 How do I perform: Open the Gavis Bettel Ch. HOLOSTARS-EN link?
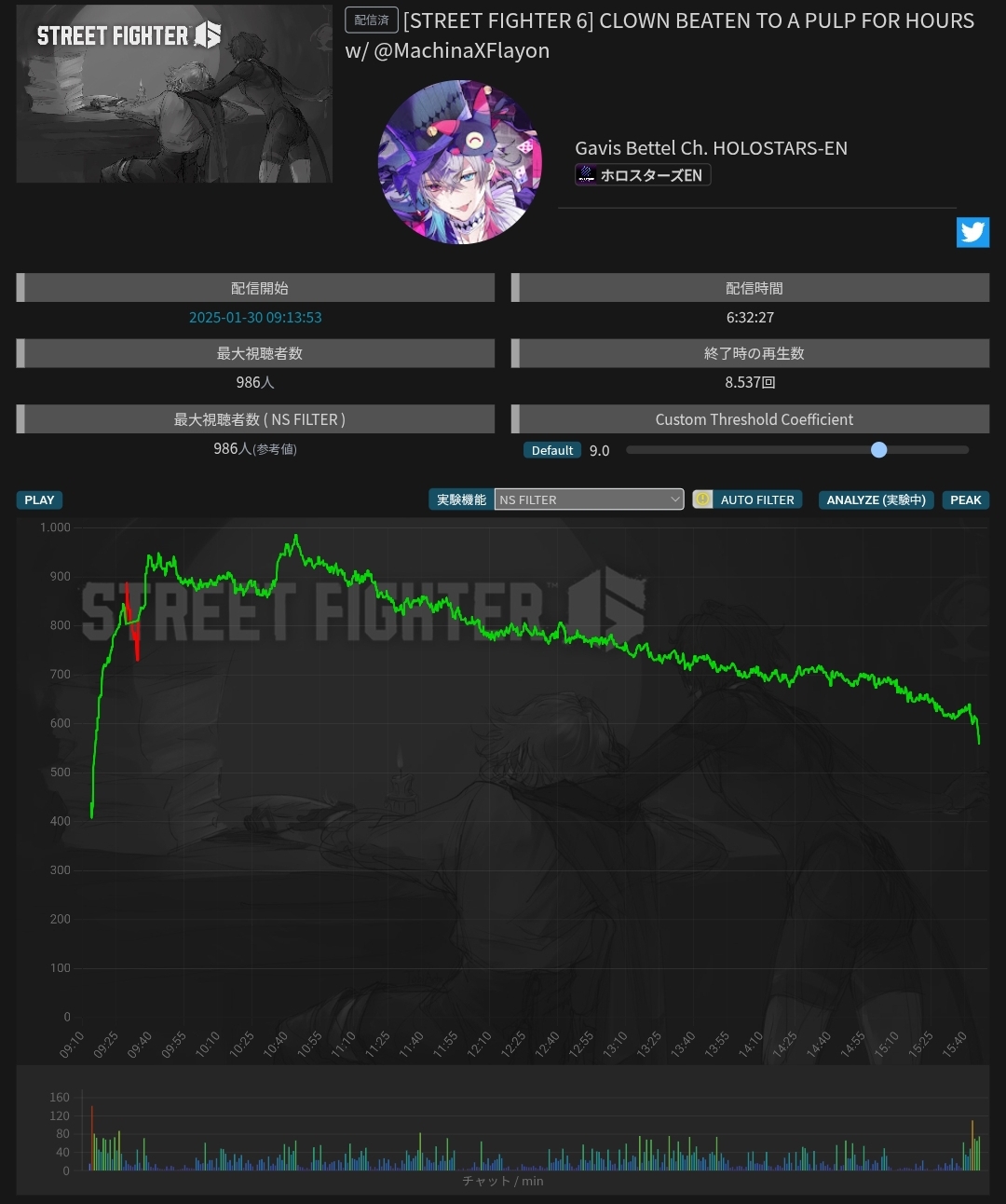coord(711,148)
